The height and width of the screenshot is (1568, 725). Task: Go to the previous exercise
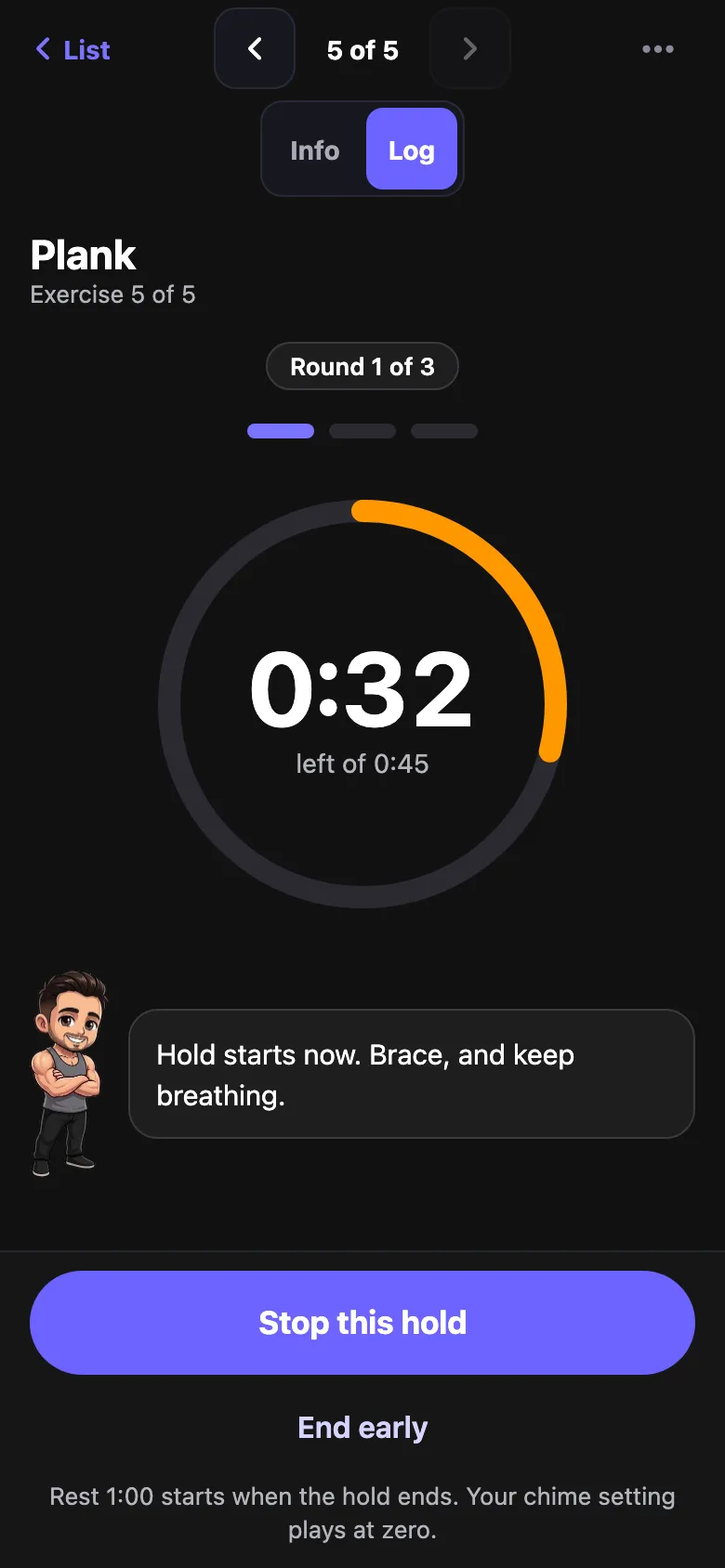coord(255,48)
